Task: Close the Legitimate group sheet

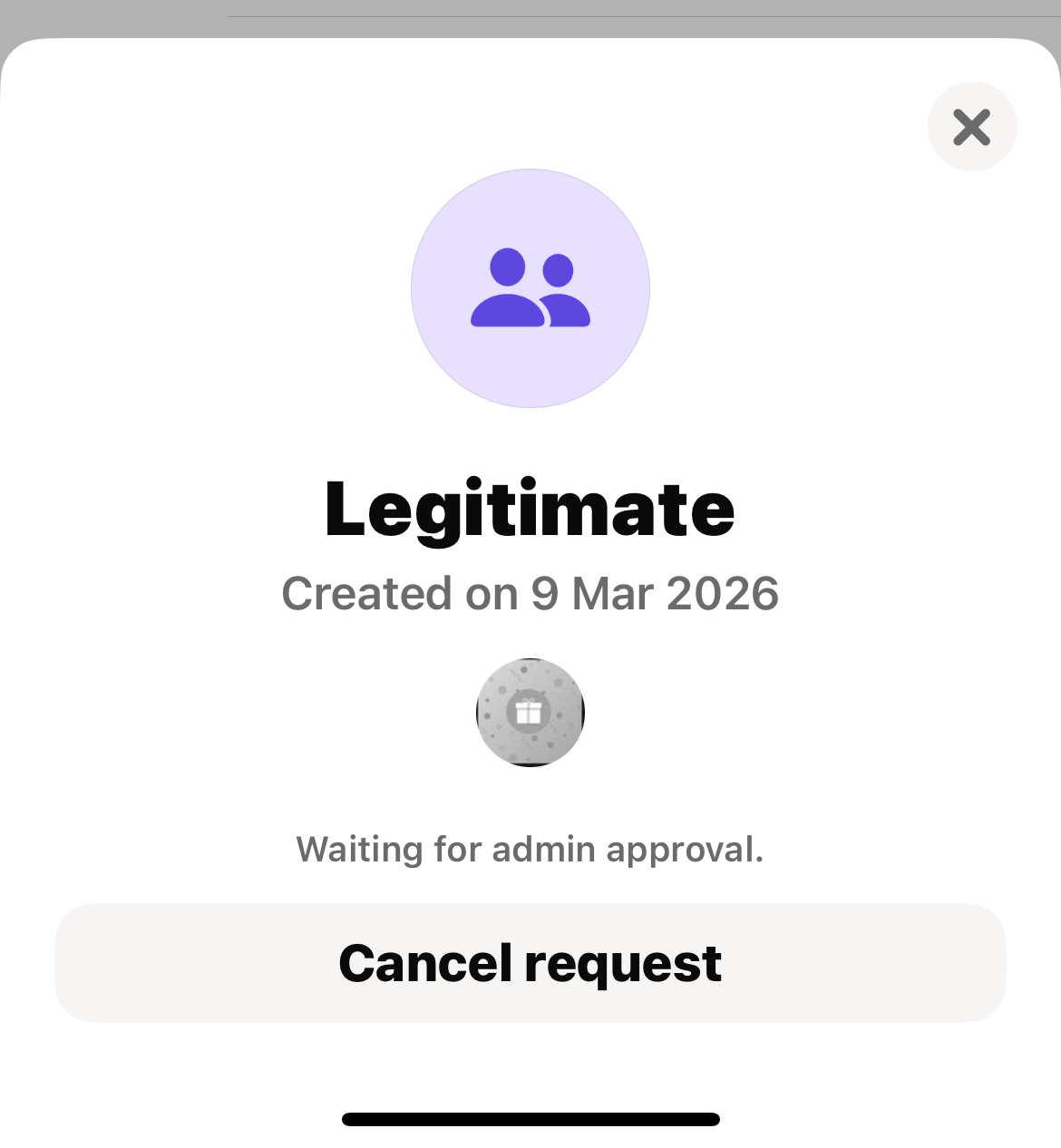Action: pyautogui.click(x=971, y=127)
